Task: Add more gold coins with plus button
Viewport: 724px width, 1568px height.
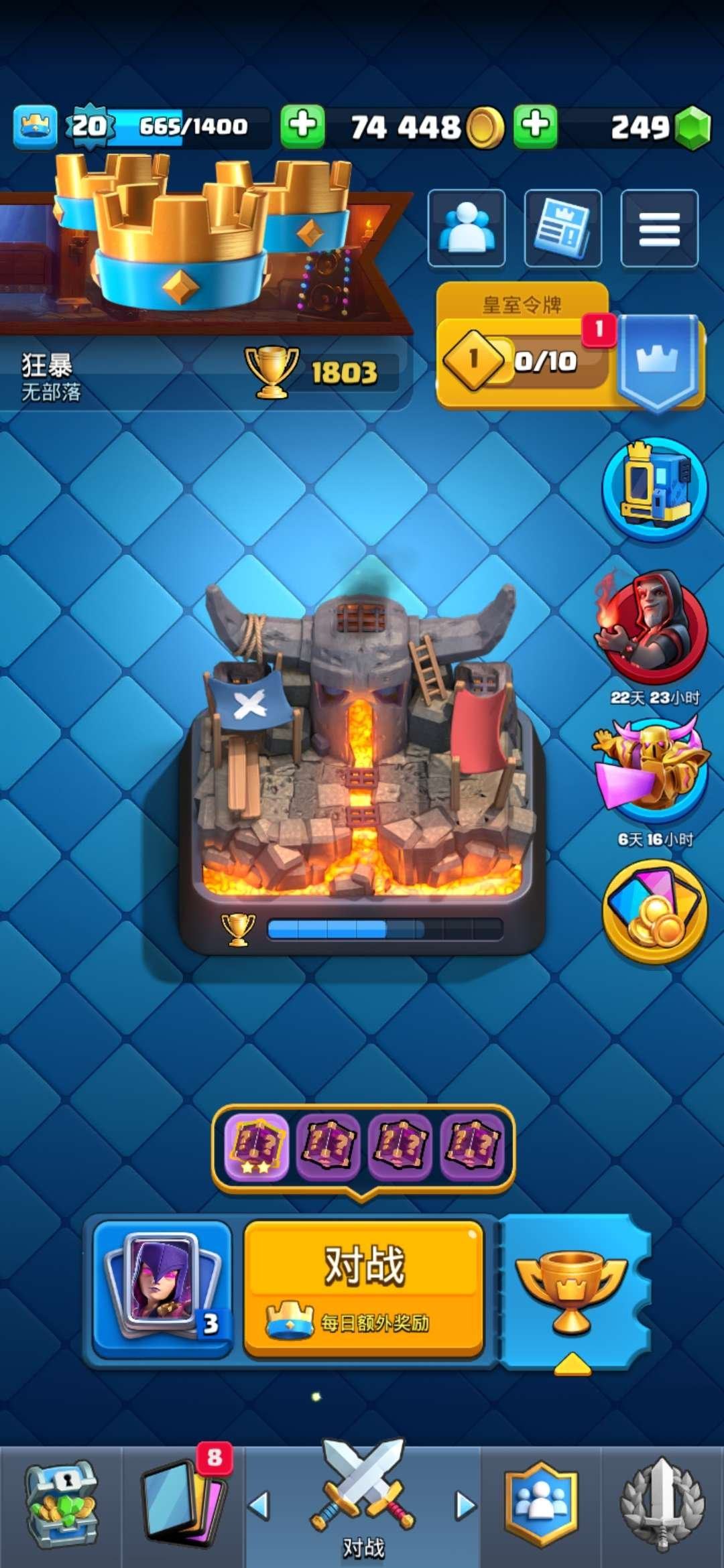Action: pos(302,125)
